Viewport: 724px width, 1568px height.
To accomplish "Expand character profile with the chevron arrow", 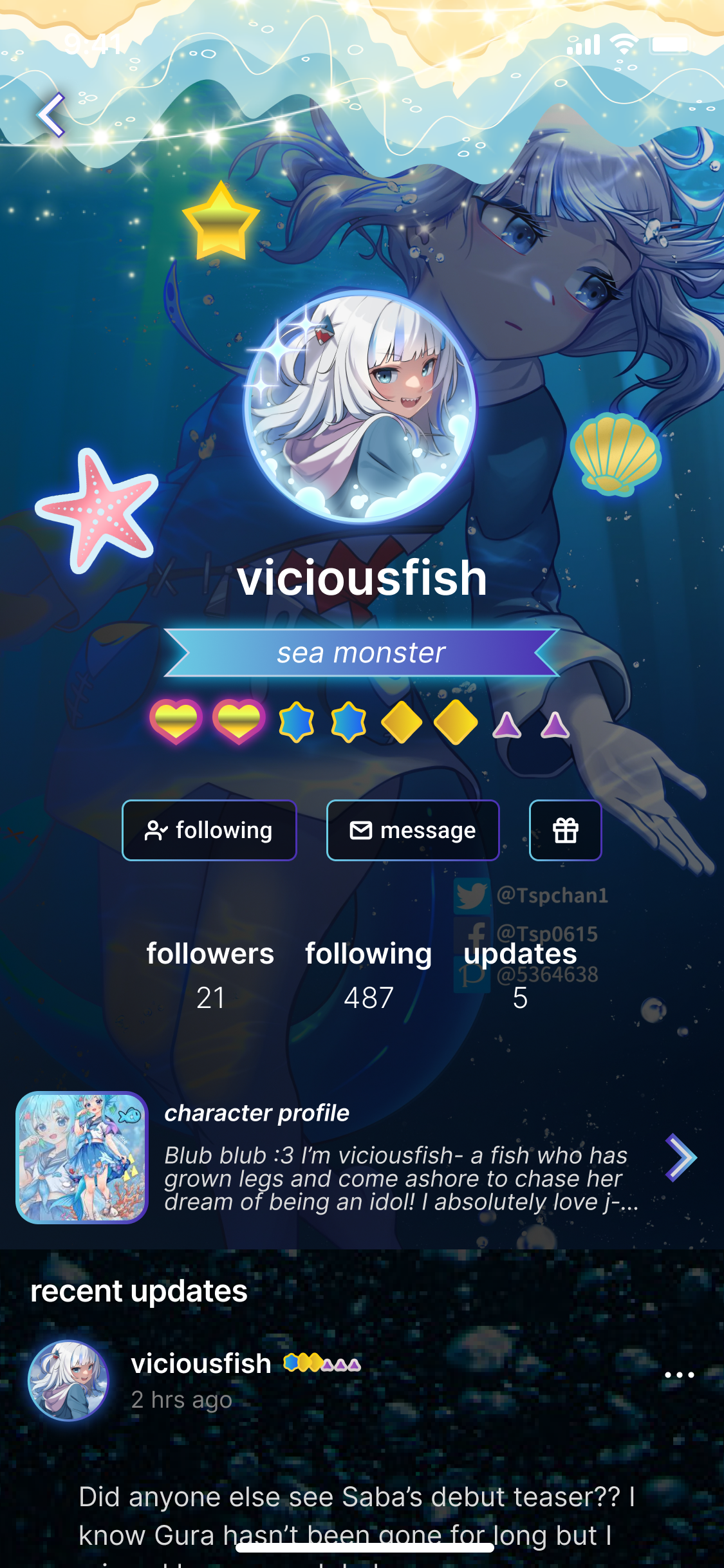I will [x=680, y=1157].
